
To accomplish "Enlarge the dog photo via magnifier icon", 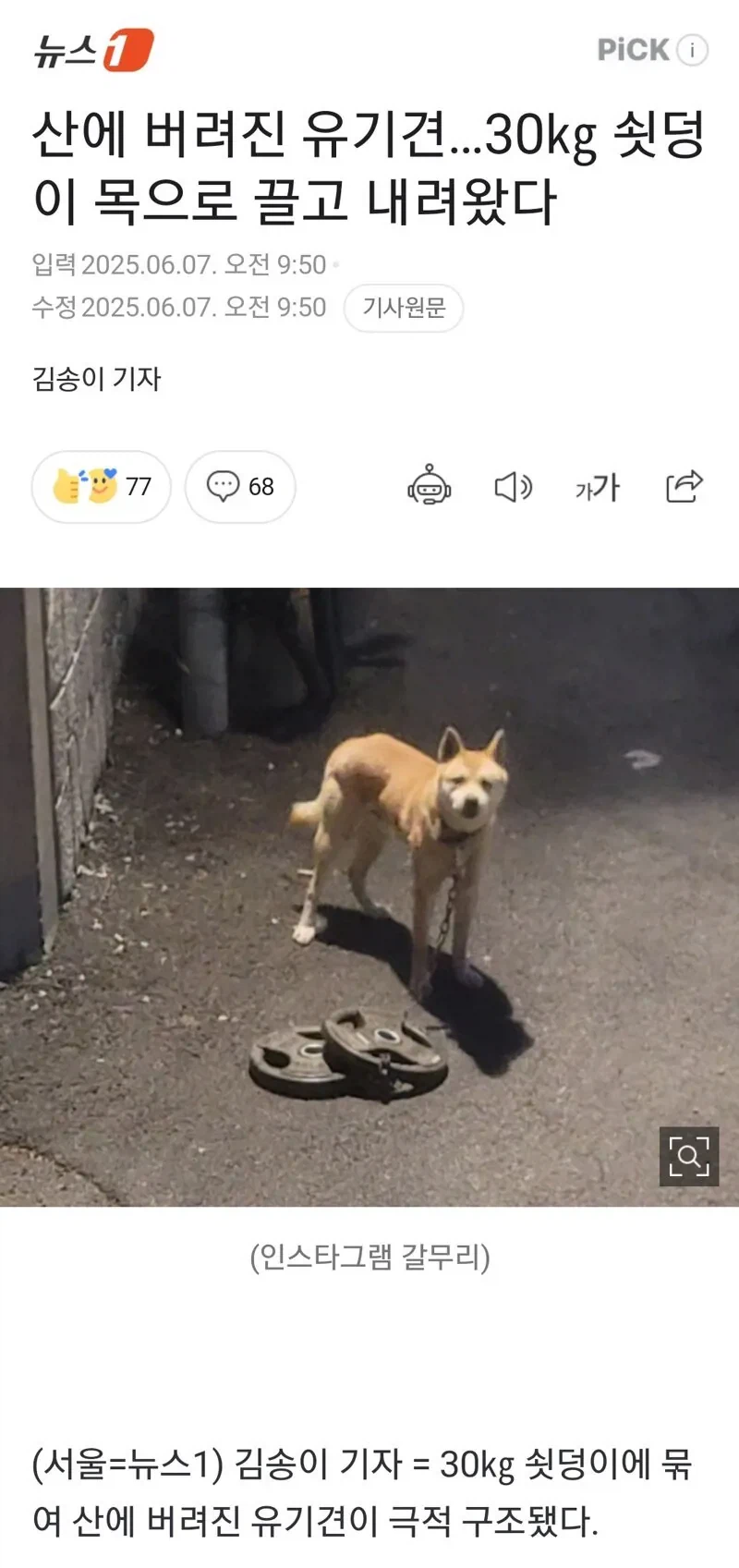I will 689,1156.
